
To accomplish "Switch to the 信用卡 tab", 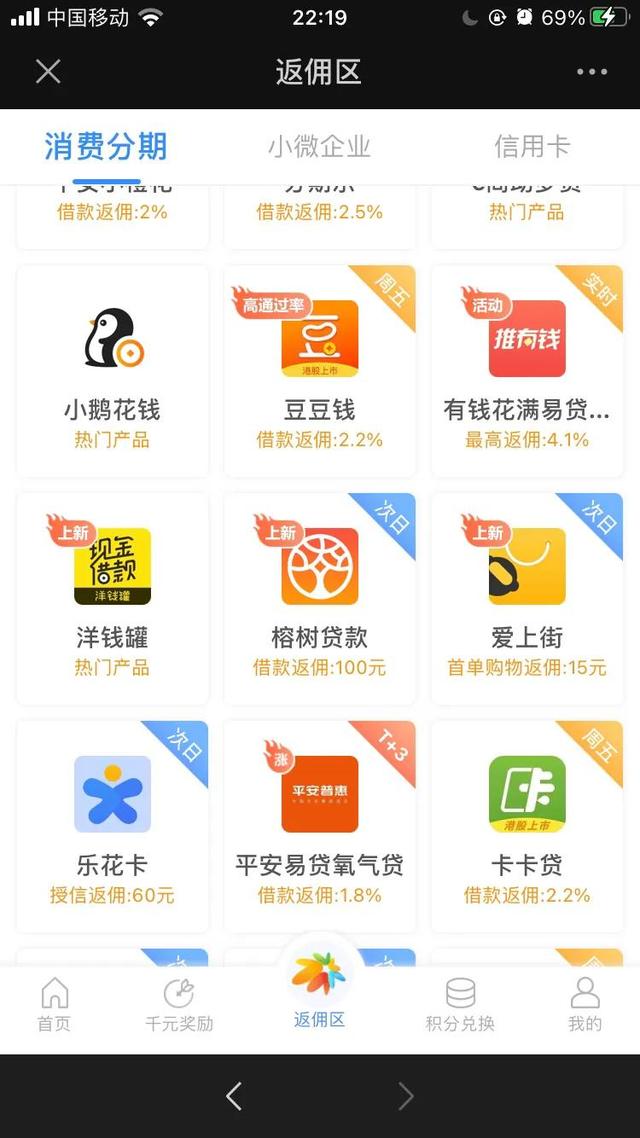I will pos(532,146).
